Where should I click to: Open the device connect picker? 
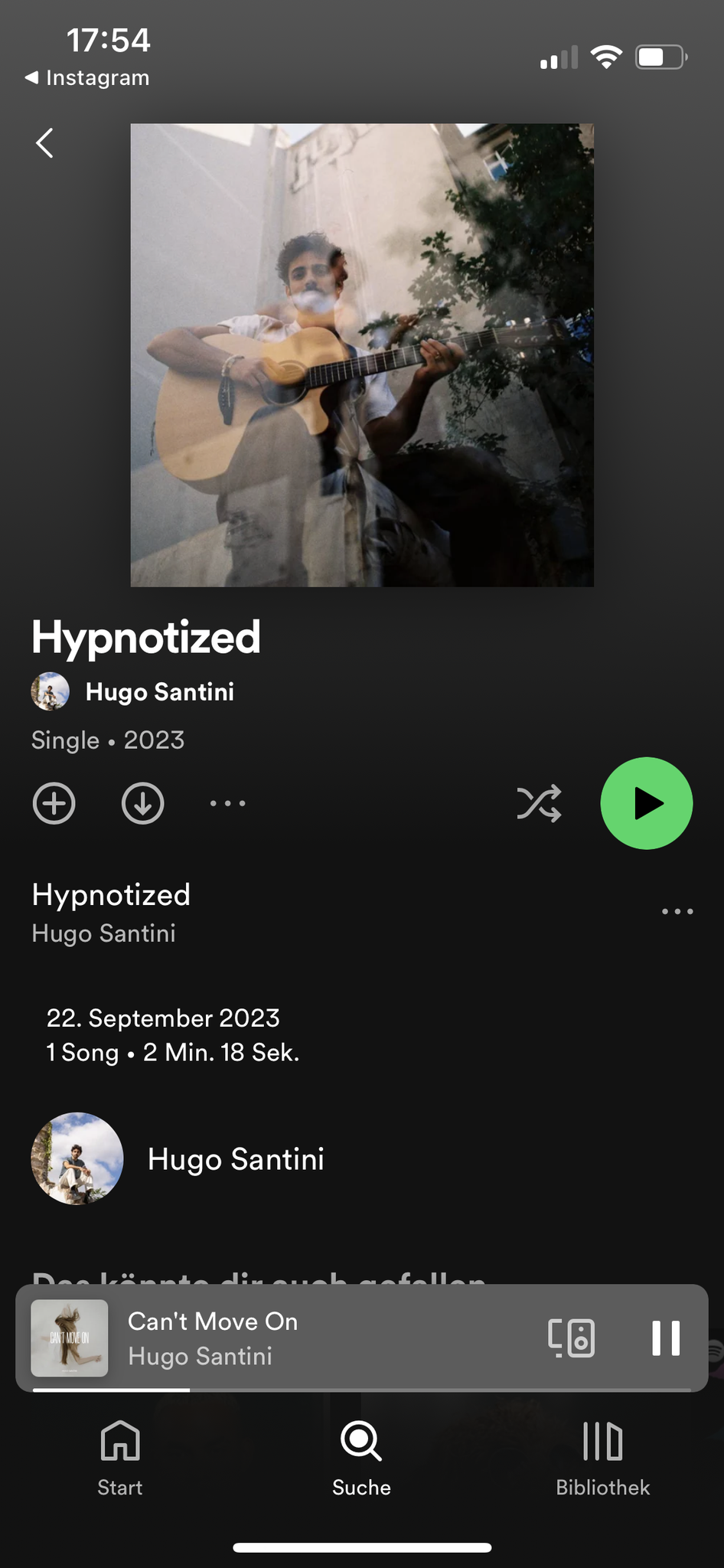click(x=572, y=1338)
